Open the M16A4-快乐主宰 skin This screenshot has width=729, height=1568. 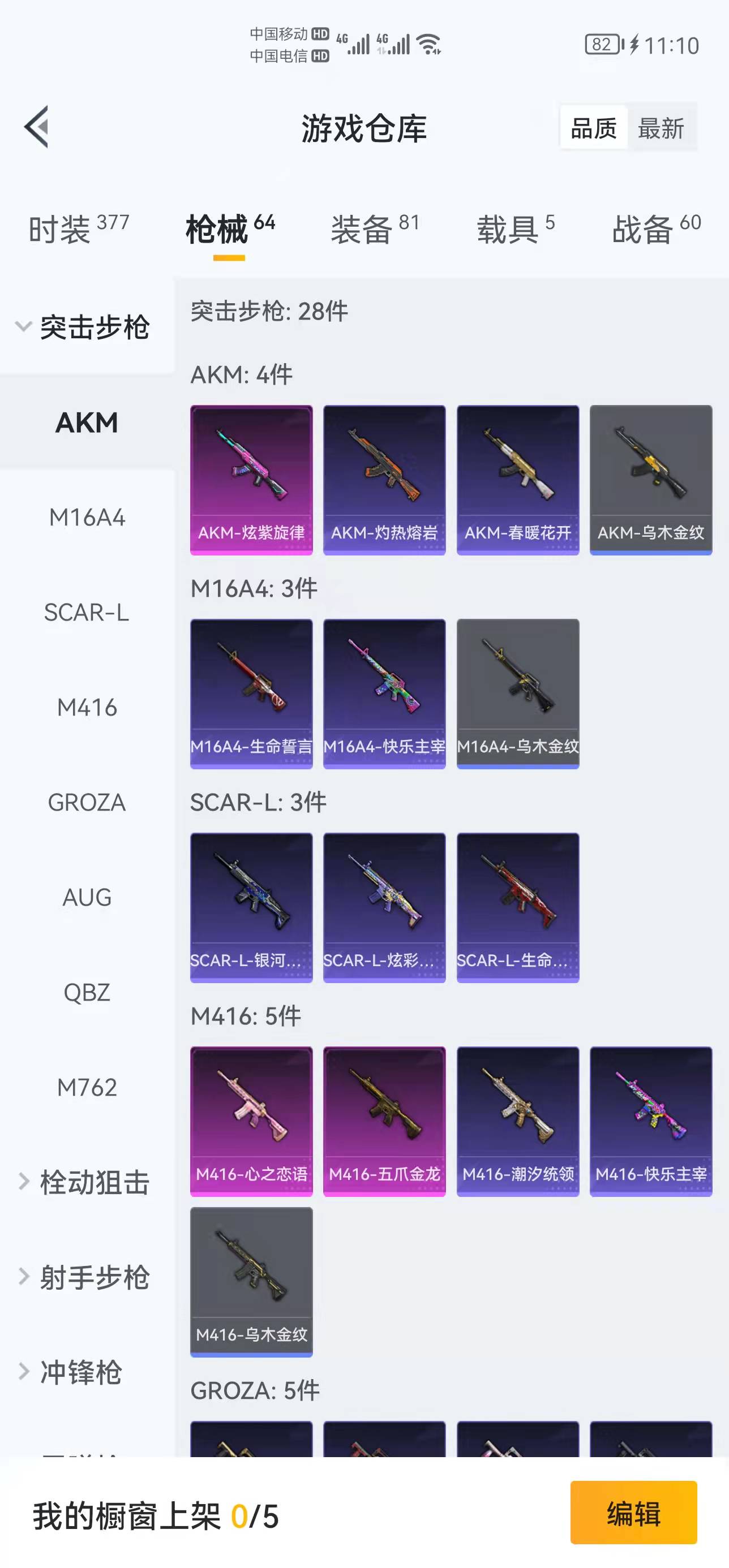(x=384, y=693)
